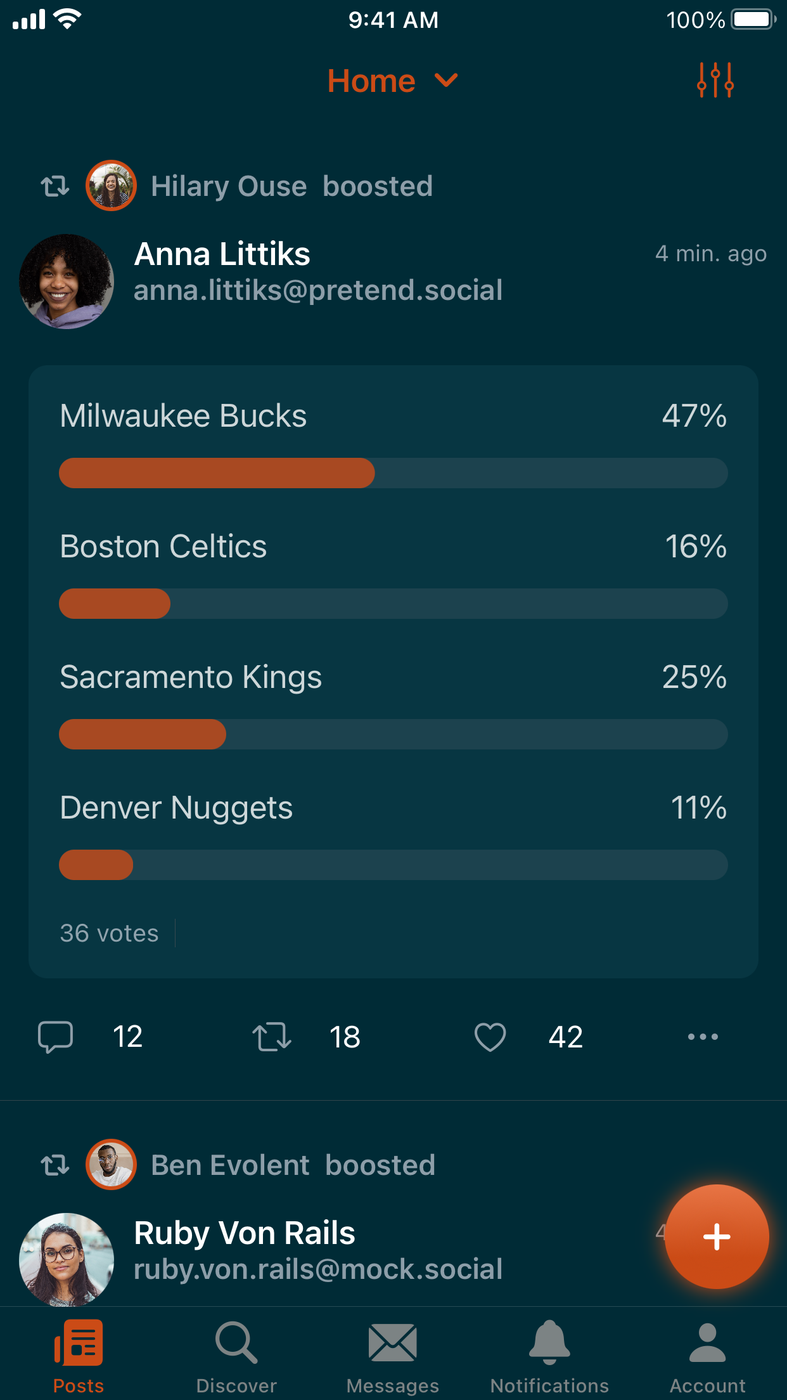
Task: Reply to Anna Littiks' post
Action: pos(56,1037)
